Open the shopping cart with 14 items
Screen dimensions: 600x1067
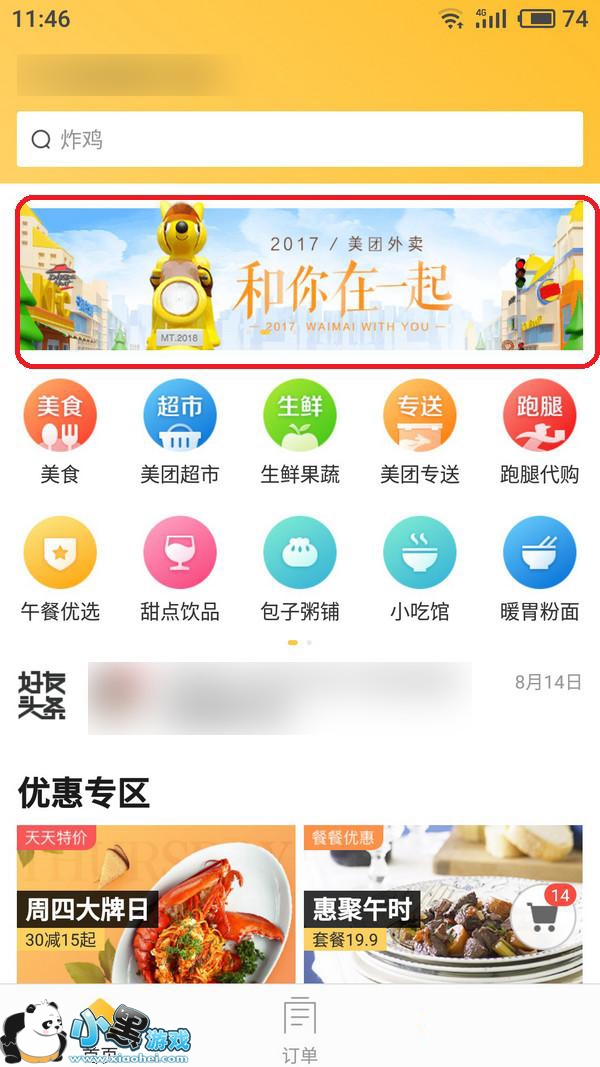[x=543, y=916]
